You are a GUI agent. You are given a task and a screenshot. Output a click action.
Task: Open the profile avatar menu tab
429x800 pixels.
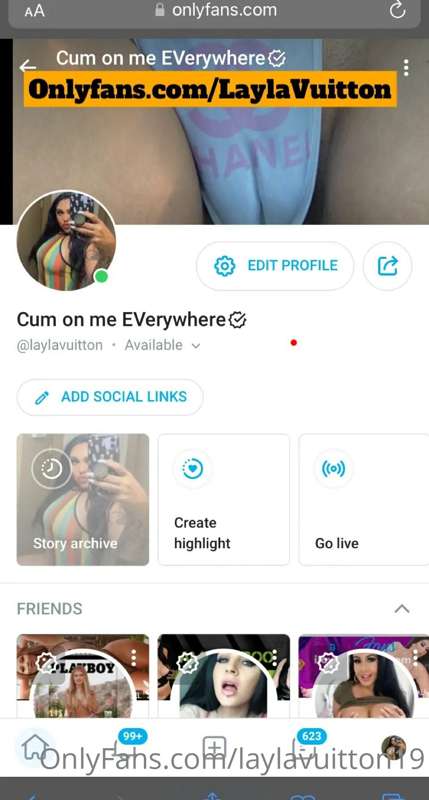394,748
